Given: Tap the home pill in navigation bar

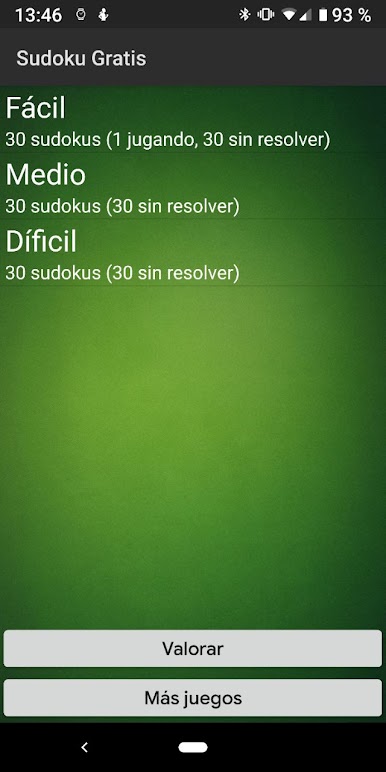Looking at the screenshot, I should pyautogui.click(x=193, y=747).
